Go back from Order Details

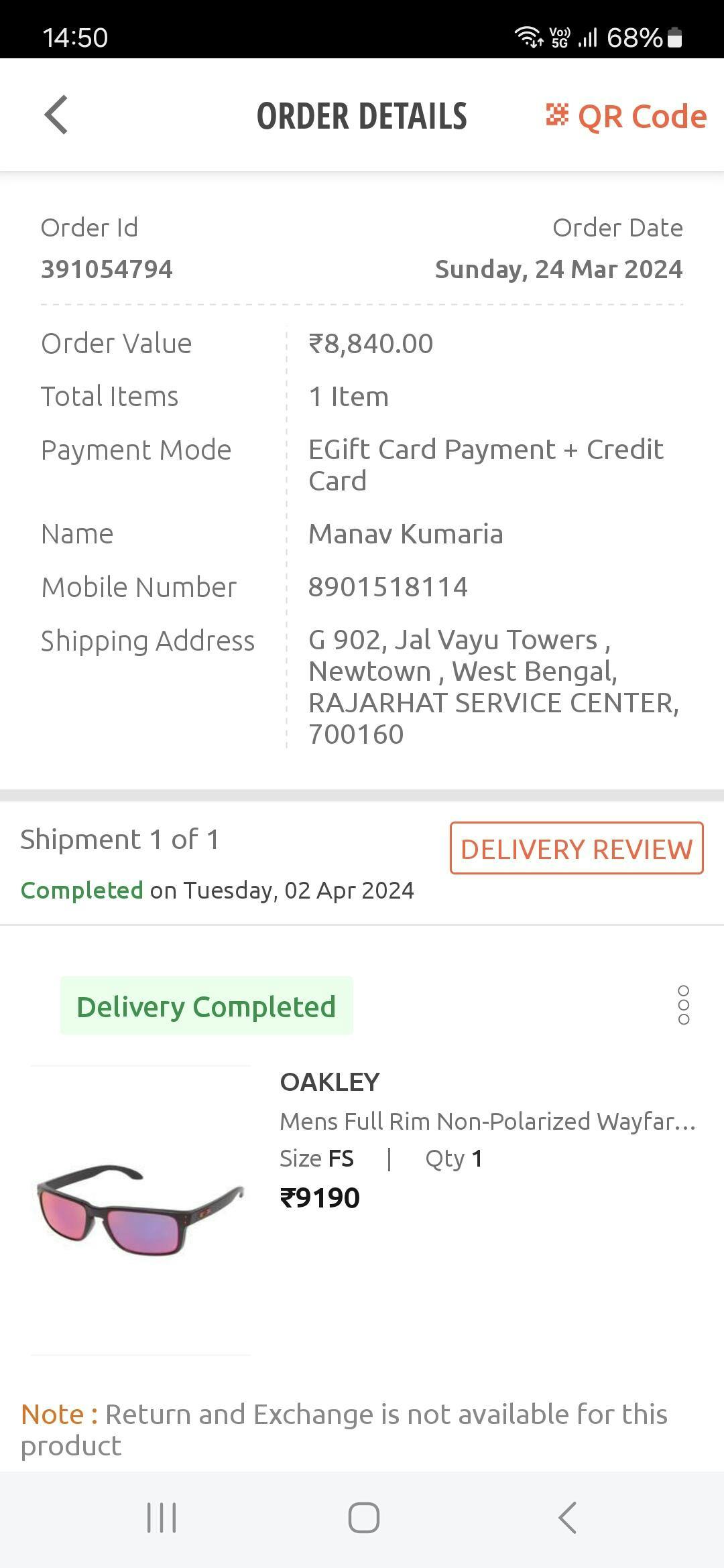pyautogui.click(x=56, y=115)
